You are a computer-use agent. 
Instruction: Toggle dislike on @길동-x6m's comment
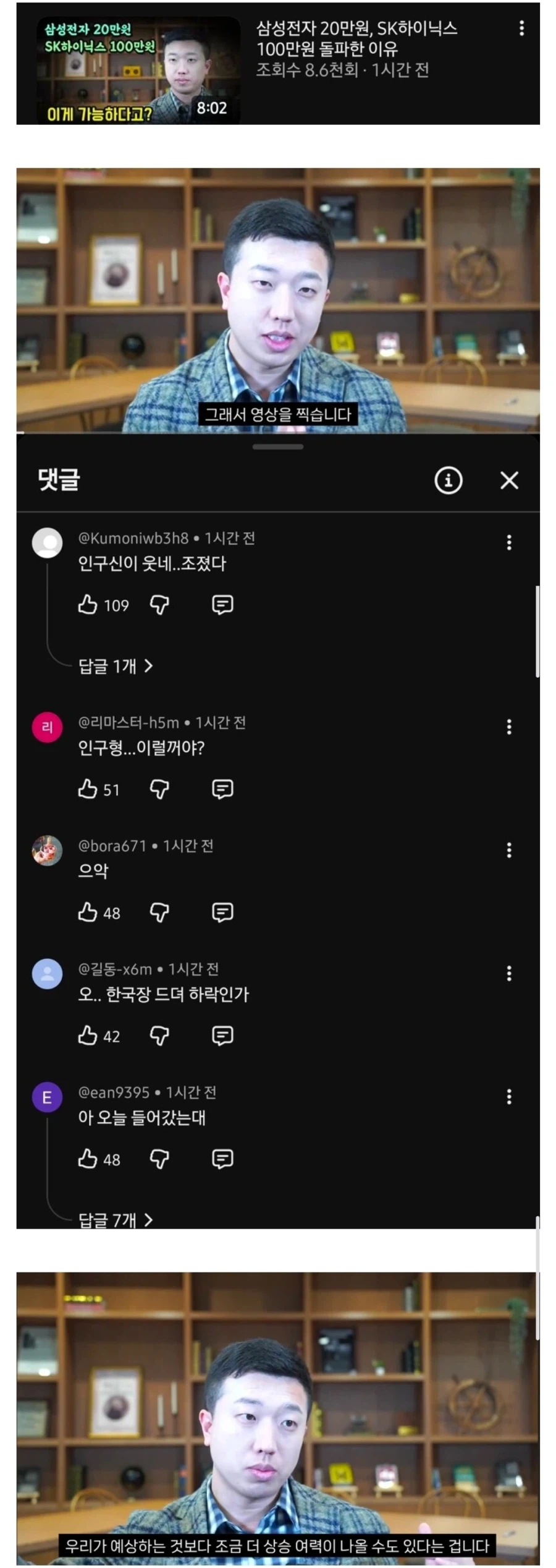pyautogui.click(x=159, y=1036)
